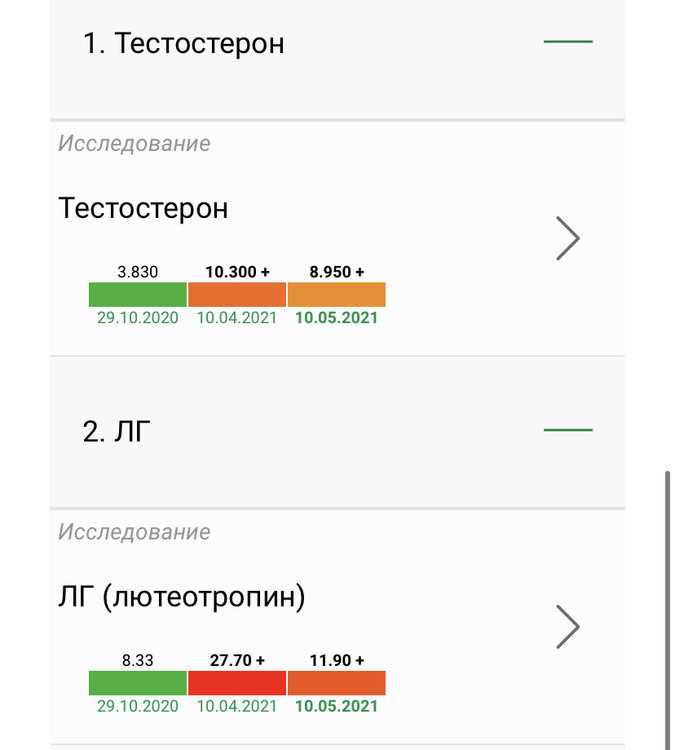Open the ЛГ (лютеотропин) study details
Image resolution: width=675 pixels, height=750 pixels.
[567, 626]
